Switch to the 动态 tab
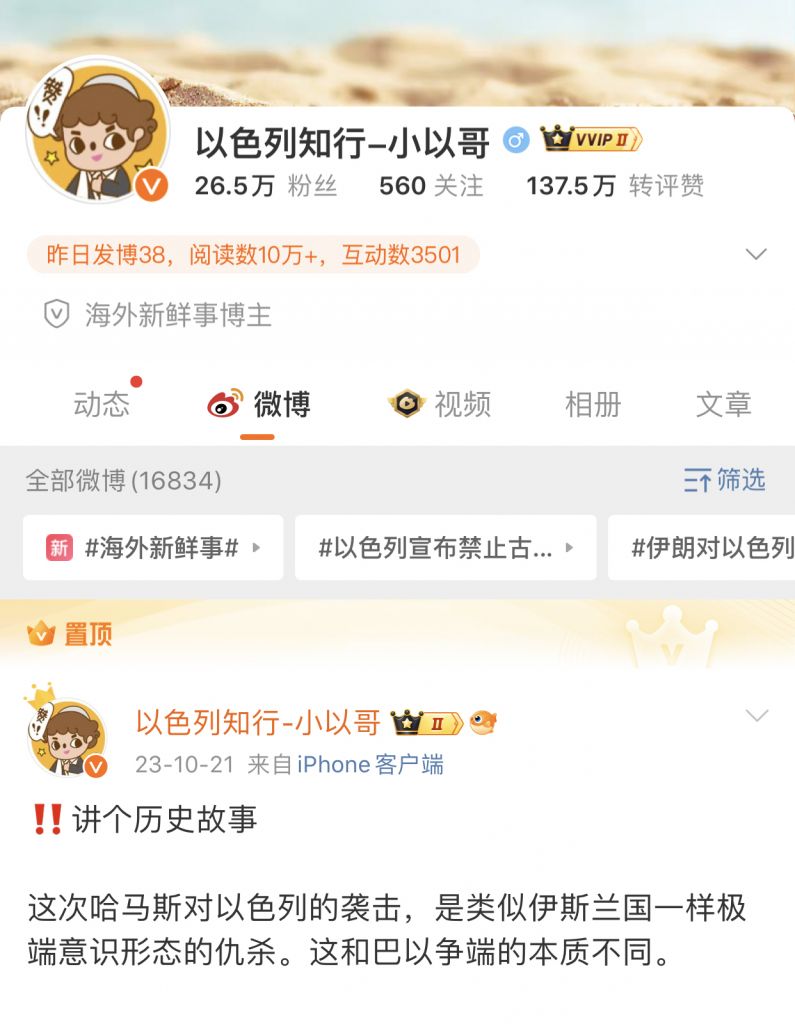This screenshot has height=1024, width=795. [102, 404]
